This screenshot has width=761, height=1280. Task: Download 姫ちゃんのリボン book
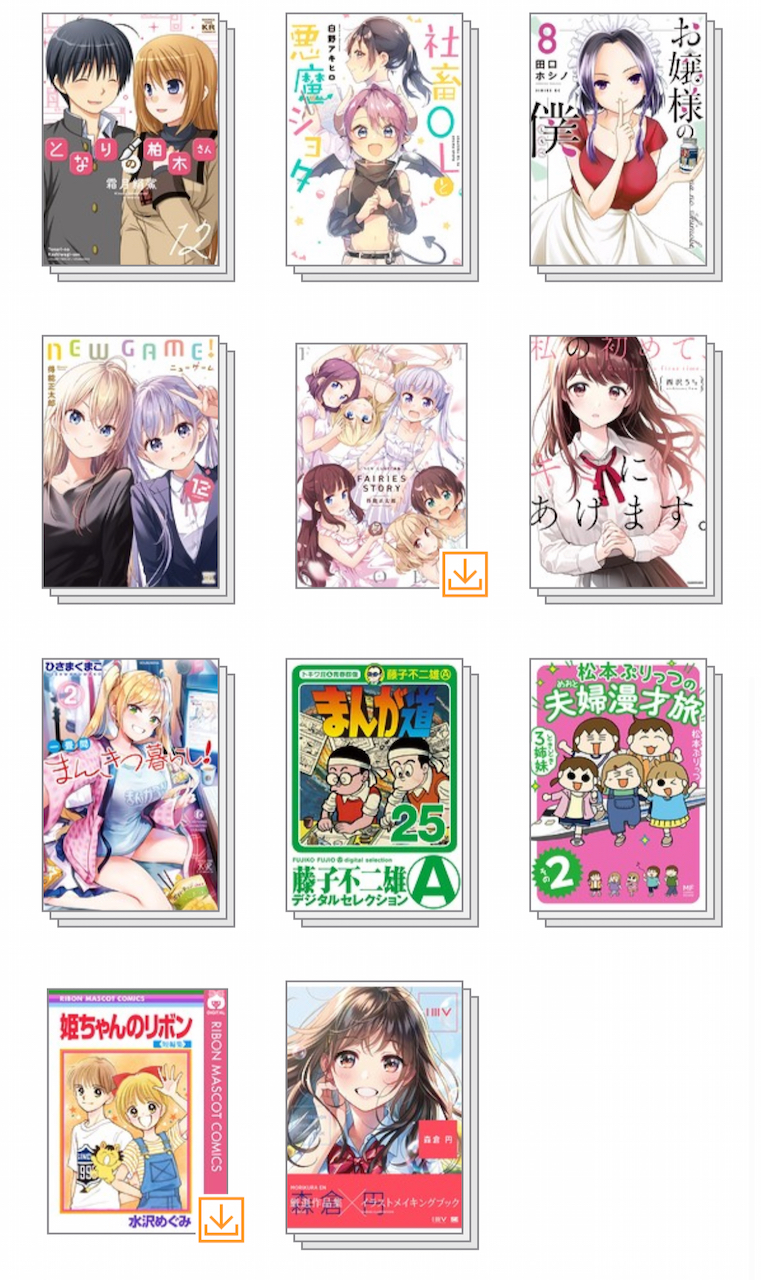[221, 1219]
